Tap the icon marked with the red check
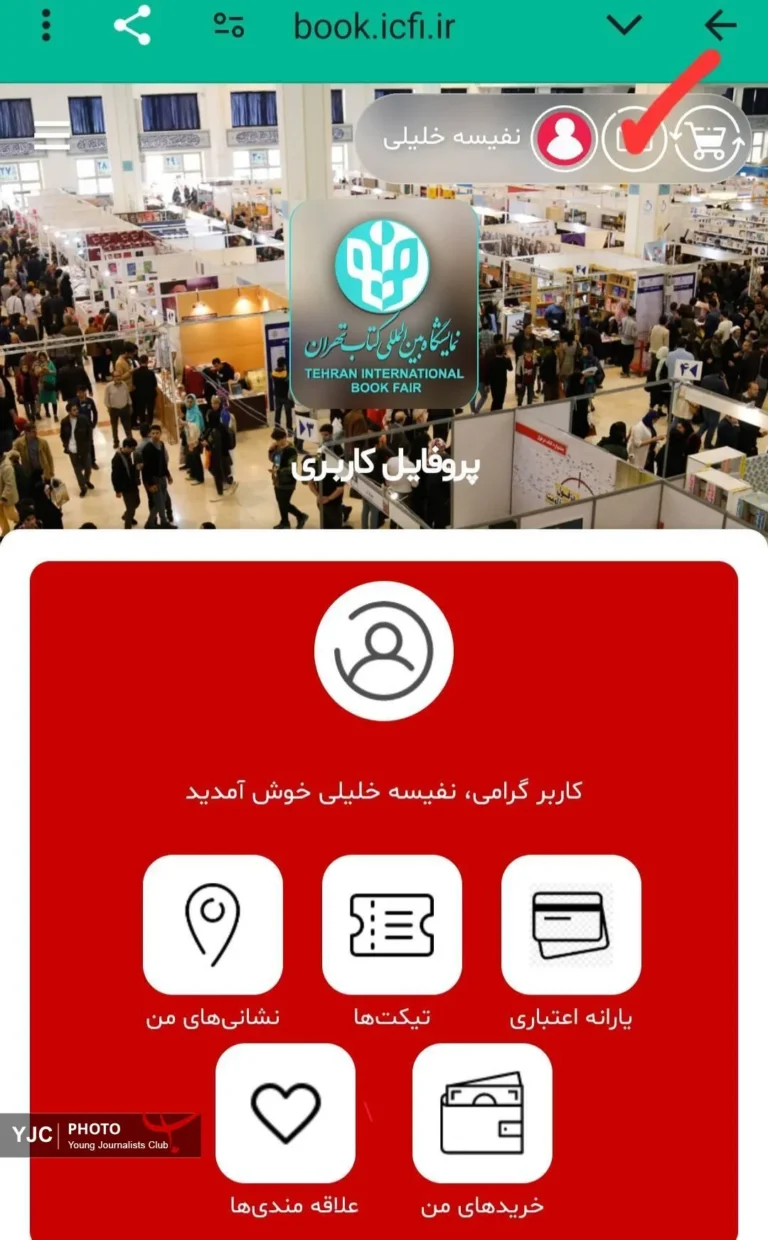Viewport: 768px width, 1240px height. click(635, 139)
